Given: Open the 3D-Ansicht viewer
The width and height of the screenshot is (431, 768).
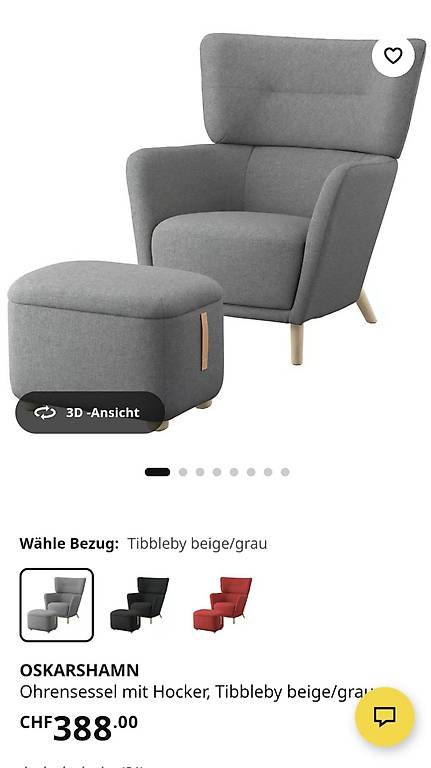Looking at the screenshot, I should pos(90,412).
